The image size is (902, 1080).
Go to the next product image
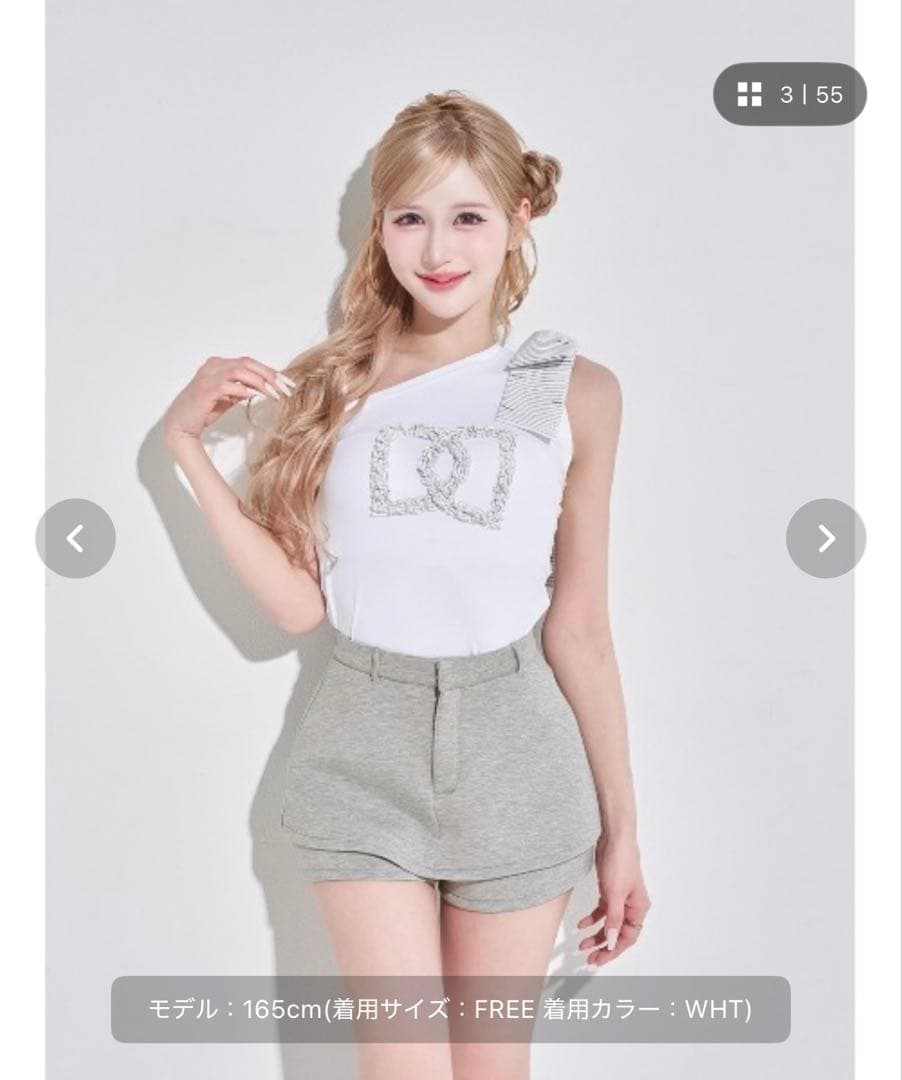pyautogui.click(x=825, y=538)
